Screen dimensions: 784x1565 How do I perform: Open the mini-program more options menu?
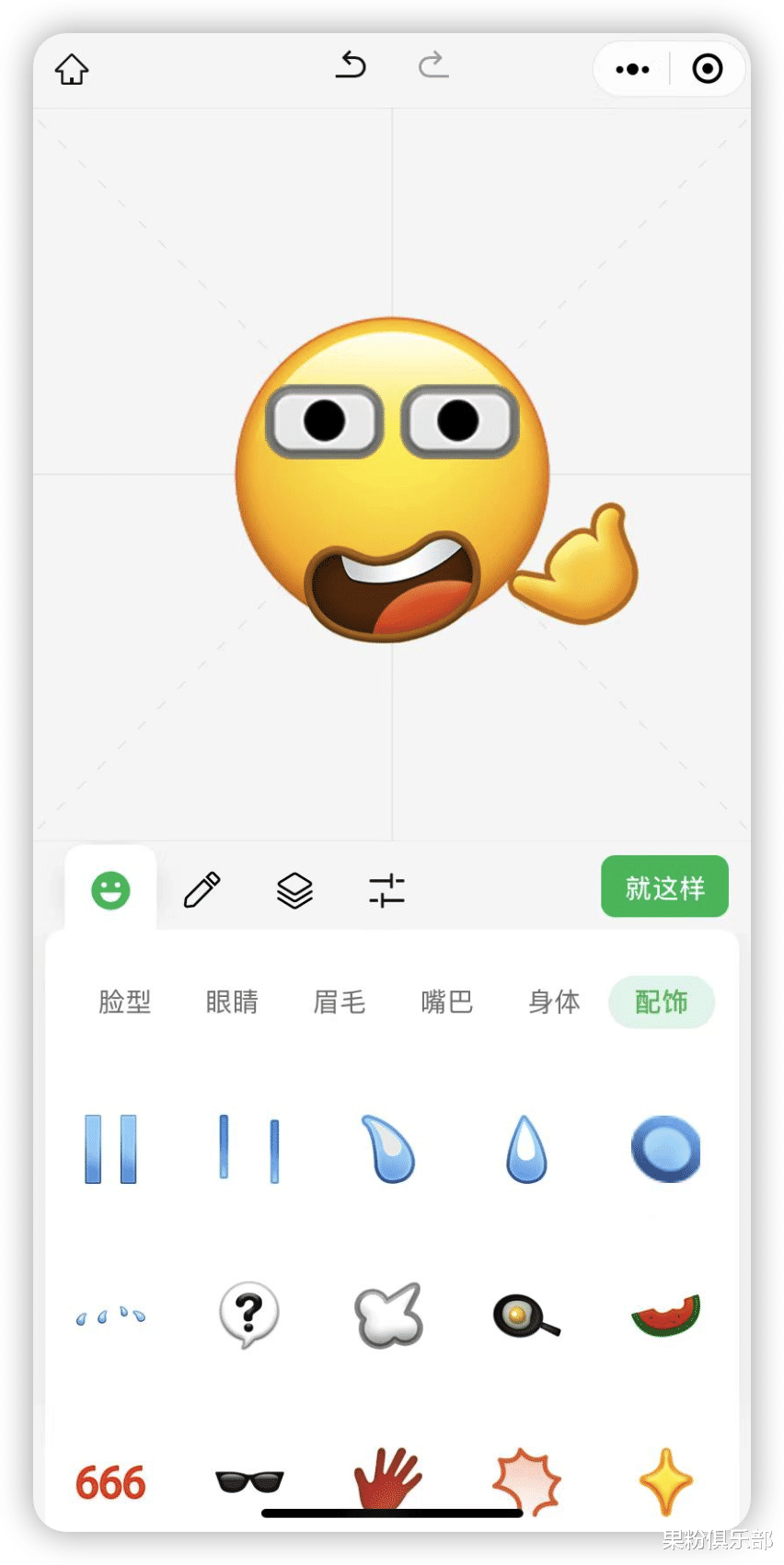click(632, 68)
